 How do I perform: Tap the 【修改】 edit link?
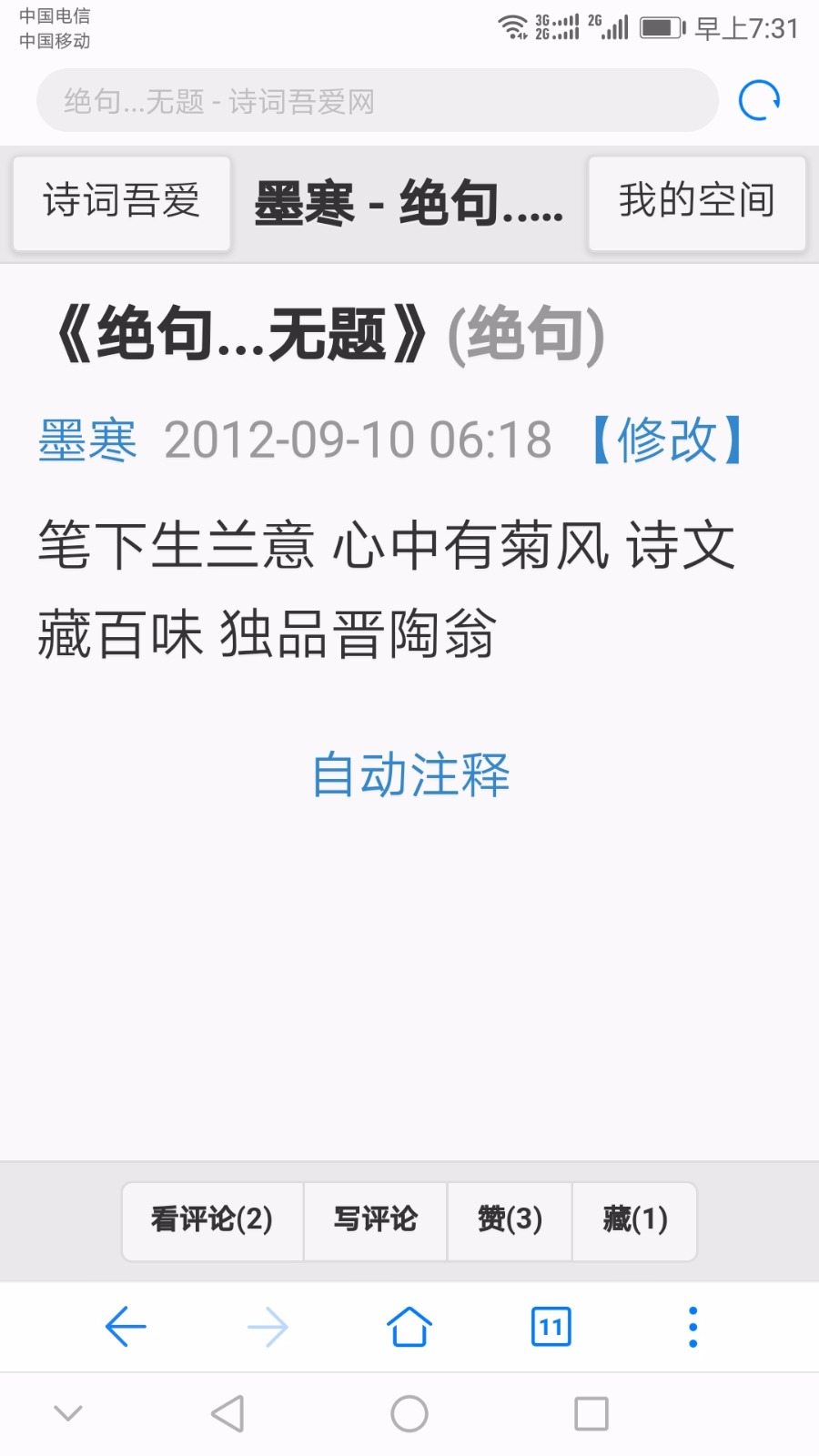pyautogui.click(x=667, y=440)
